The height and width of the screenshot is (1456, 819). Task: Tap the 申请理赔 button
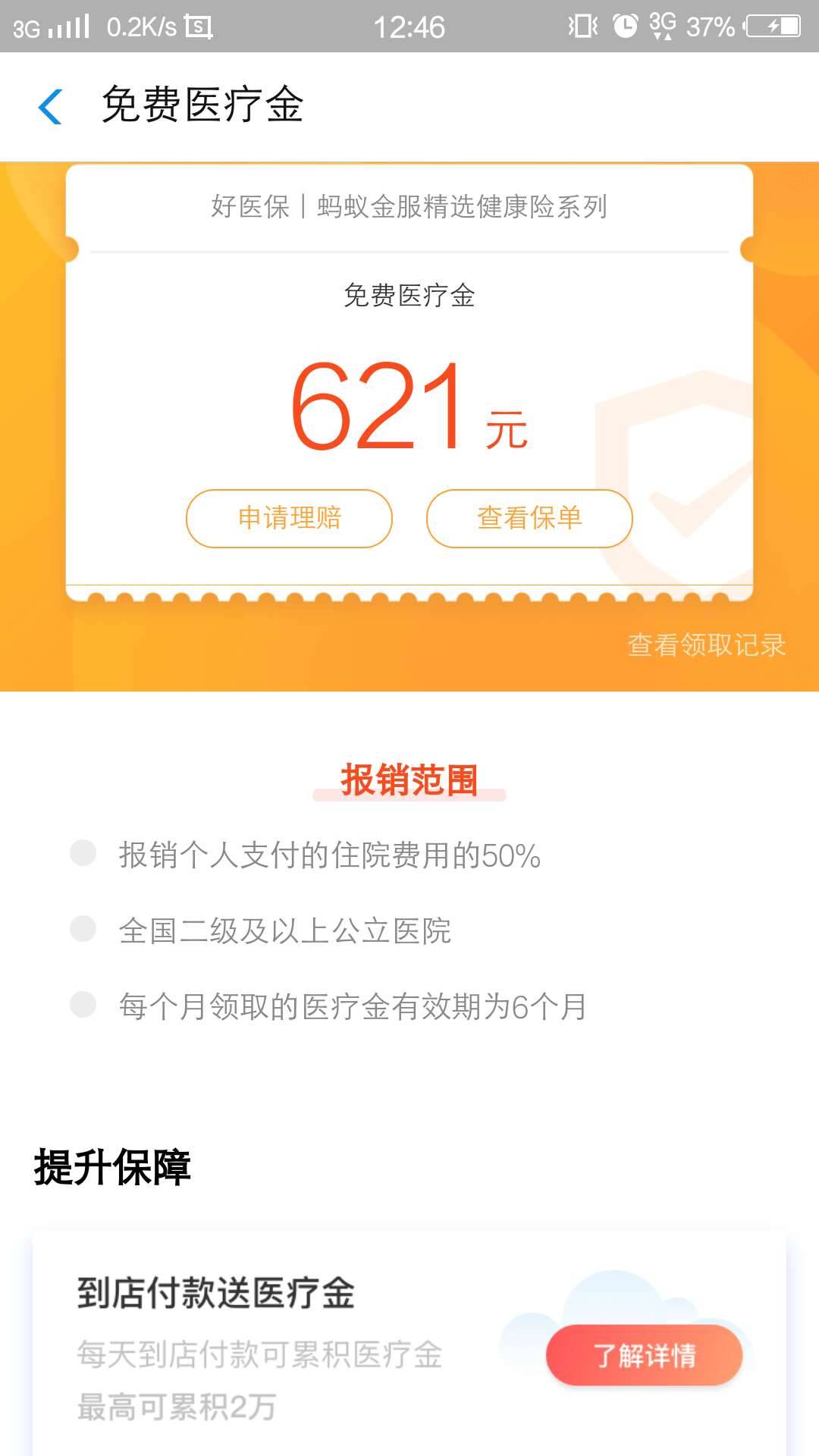(x=289, y=519)
